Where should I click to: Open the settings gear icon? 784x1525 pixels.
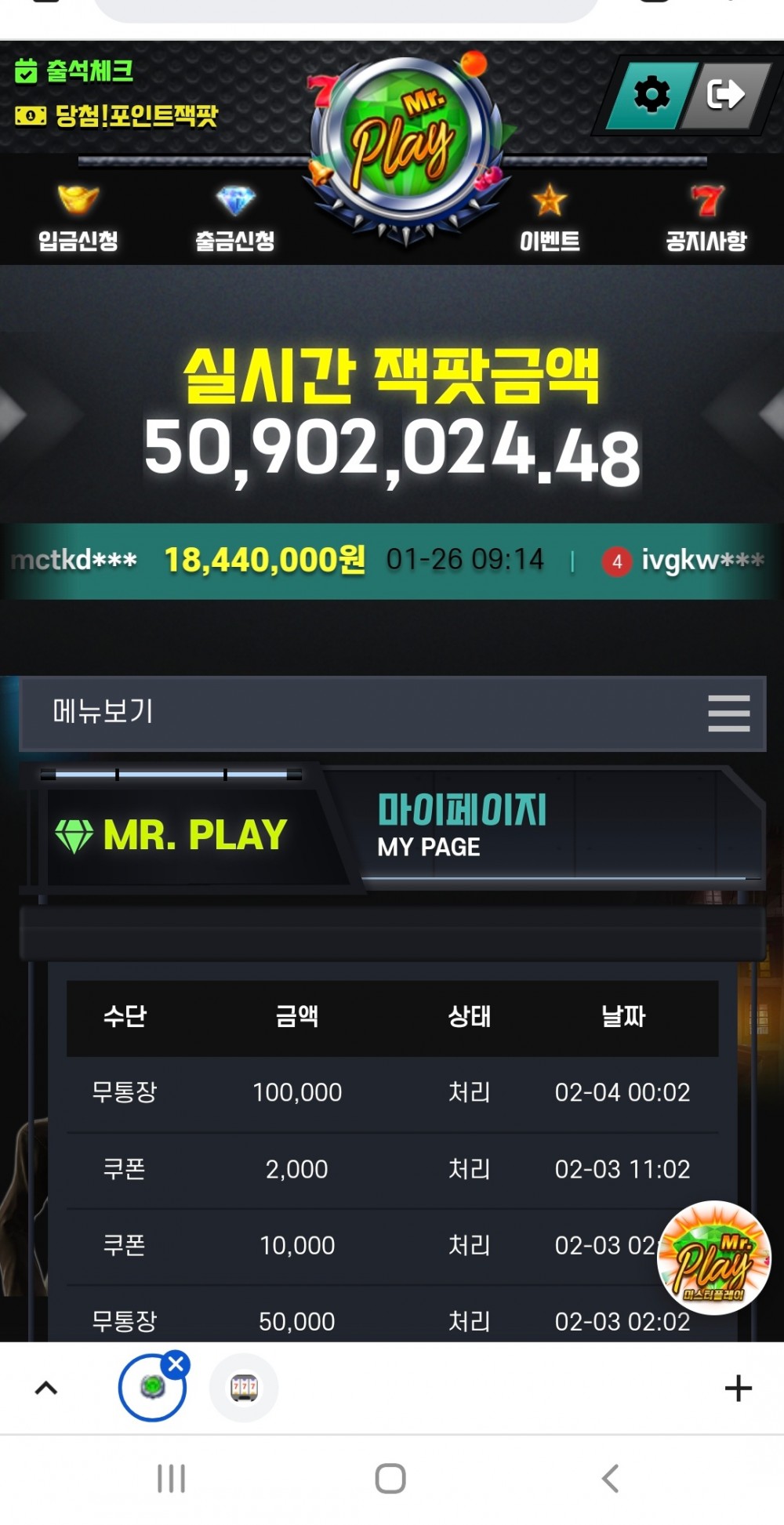point(651,95)
